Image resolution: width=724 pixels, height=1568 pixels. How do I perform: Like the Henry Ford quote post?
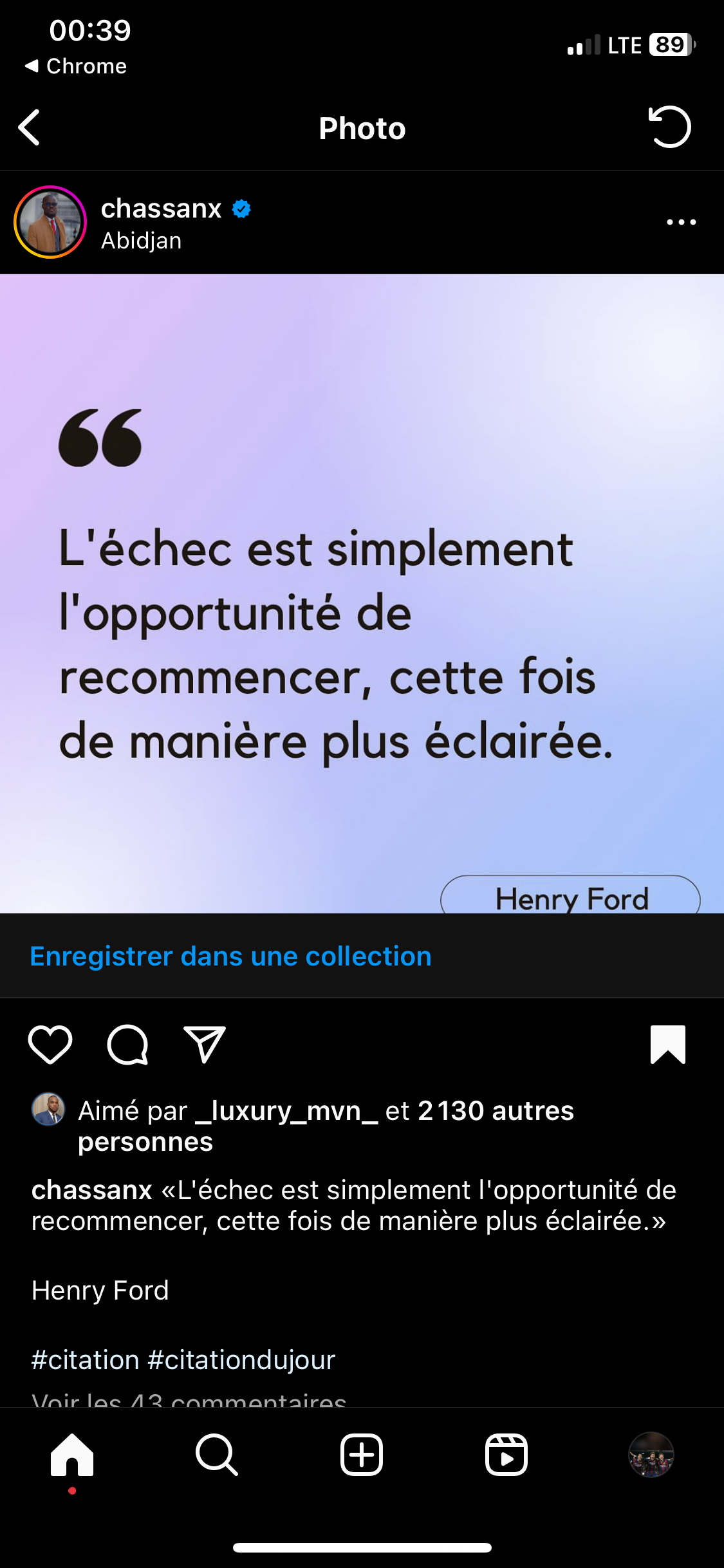[50, 1044]
